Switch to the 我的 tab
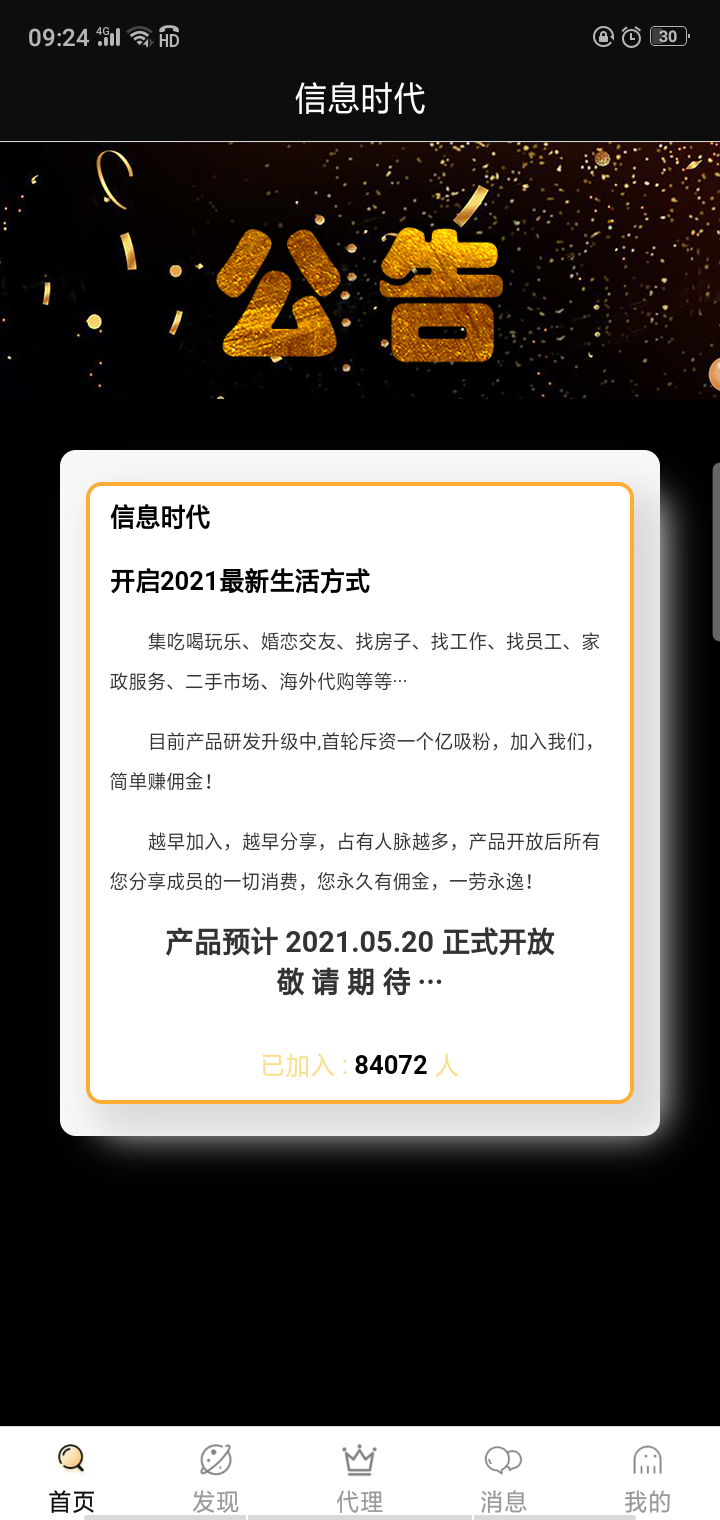This screenshot has width=720, height=1520. point(647,1476)
